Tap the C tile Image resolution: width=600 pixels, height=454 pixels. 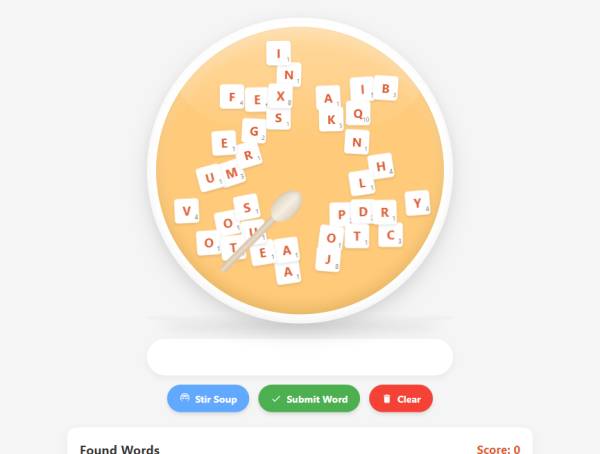tap(390, 235)
